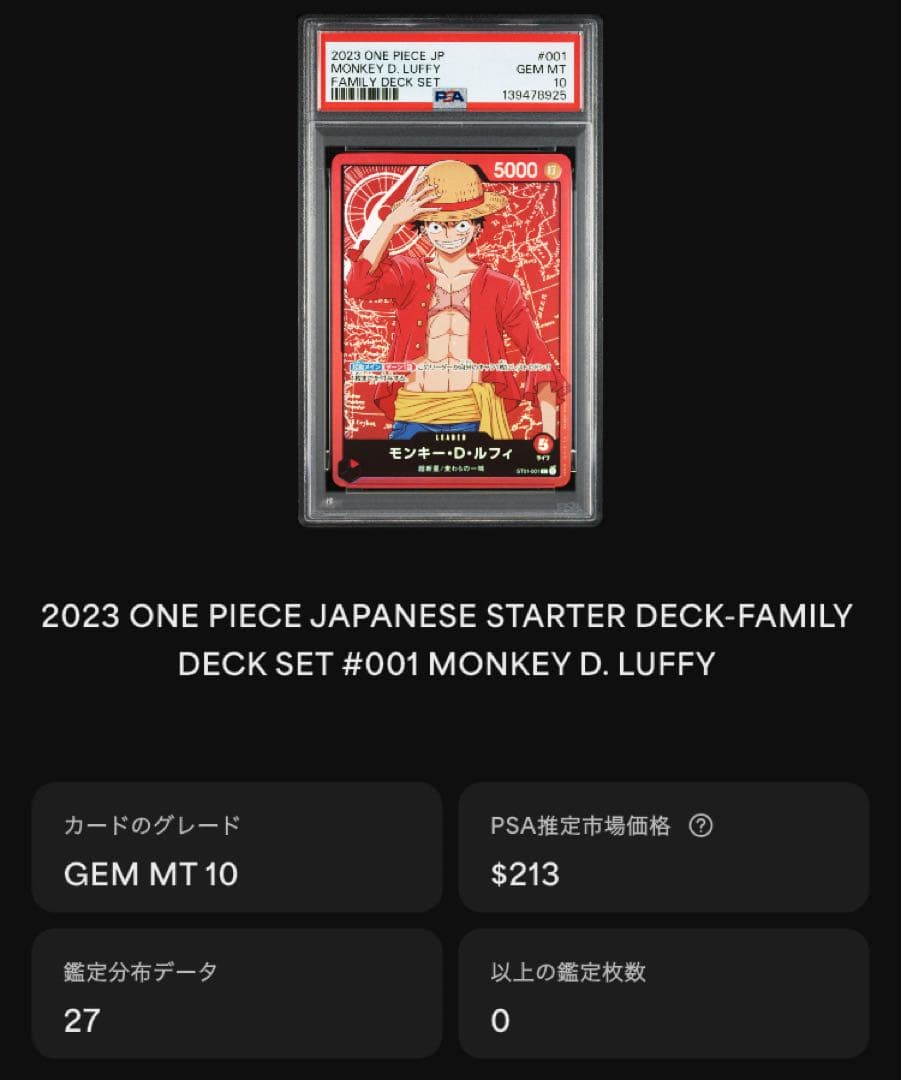Open certification number 139478925
The width and height of the screenshot is (902, 1080).
click(535, 97)
